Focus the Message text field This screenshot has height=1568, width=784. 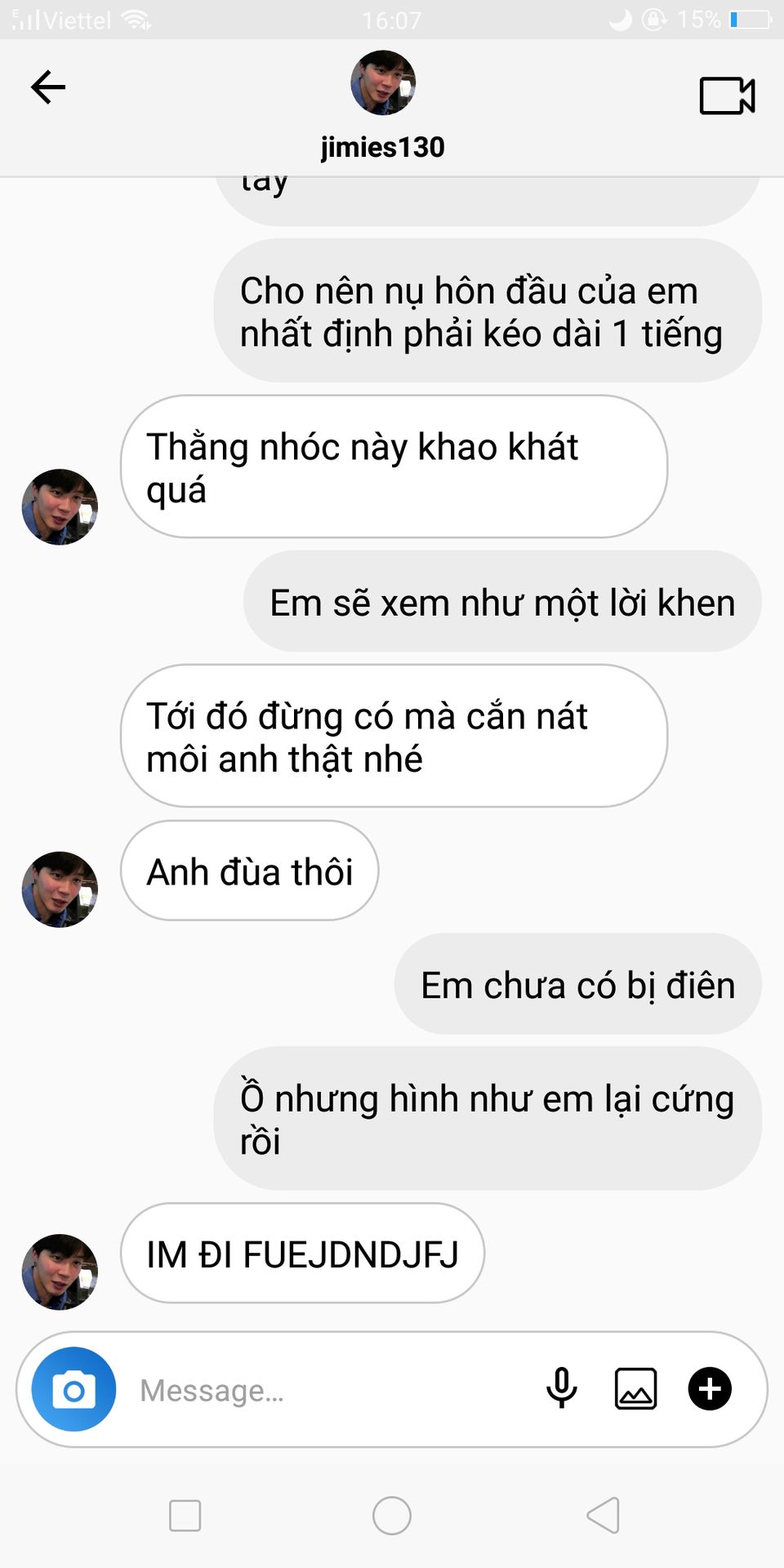(x=327, y=1390)
